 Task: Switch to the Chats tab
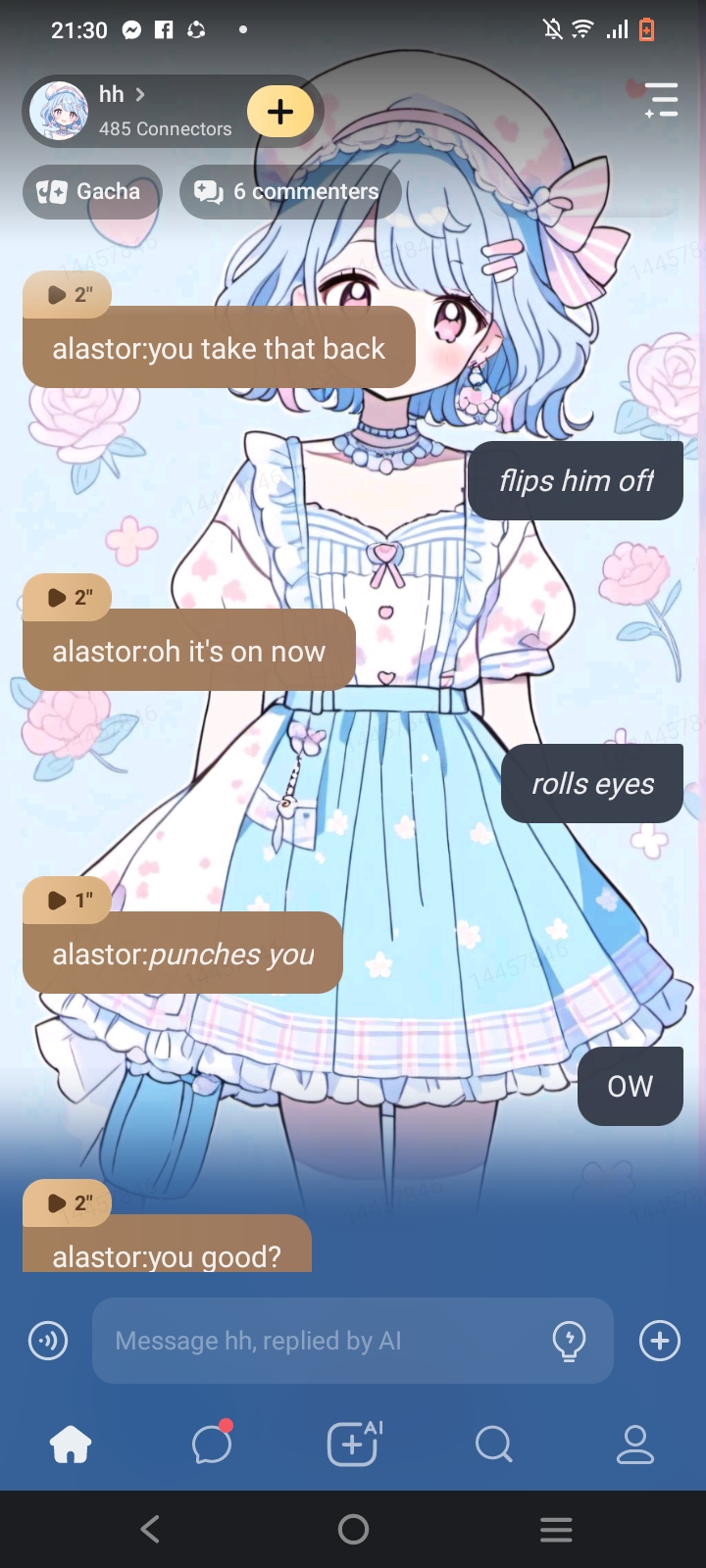[212, 1444]
